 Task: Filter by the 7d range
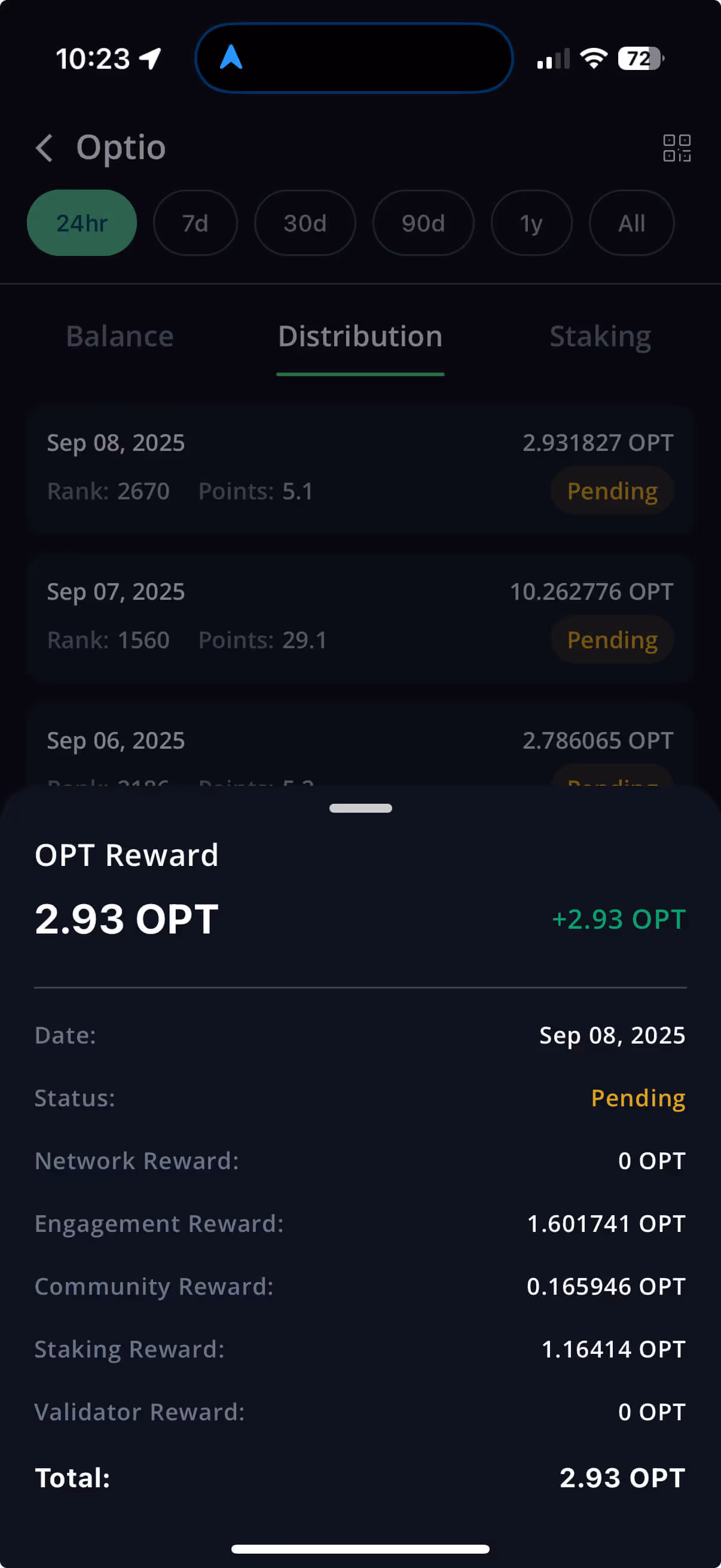coord(195,224)
